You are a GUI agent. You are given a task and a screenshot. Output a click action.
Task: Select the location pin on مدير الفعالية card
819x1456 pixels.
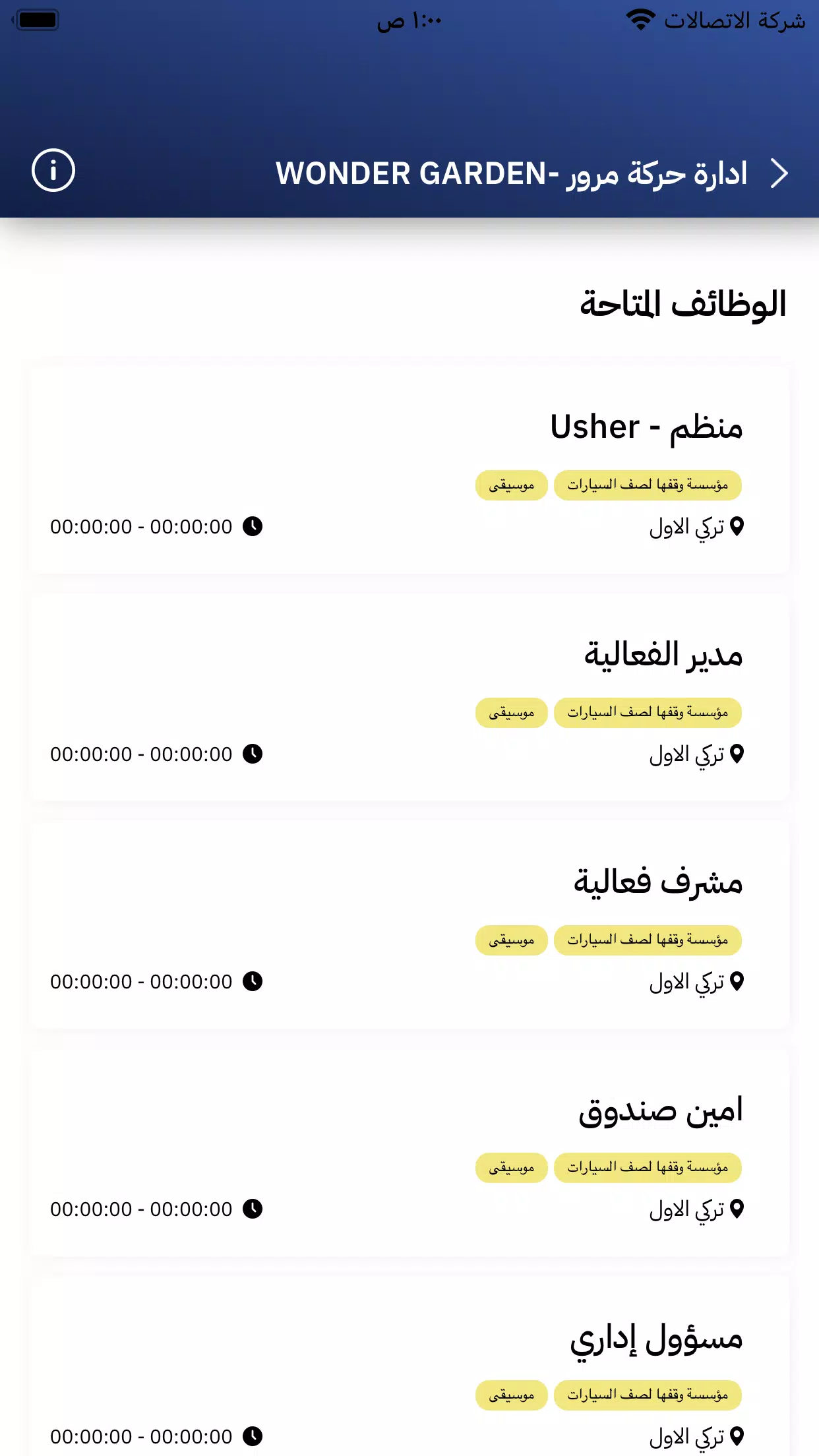point(739,754)
